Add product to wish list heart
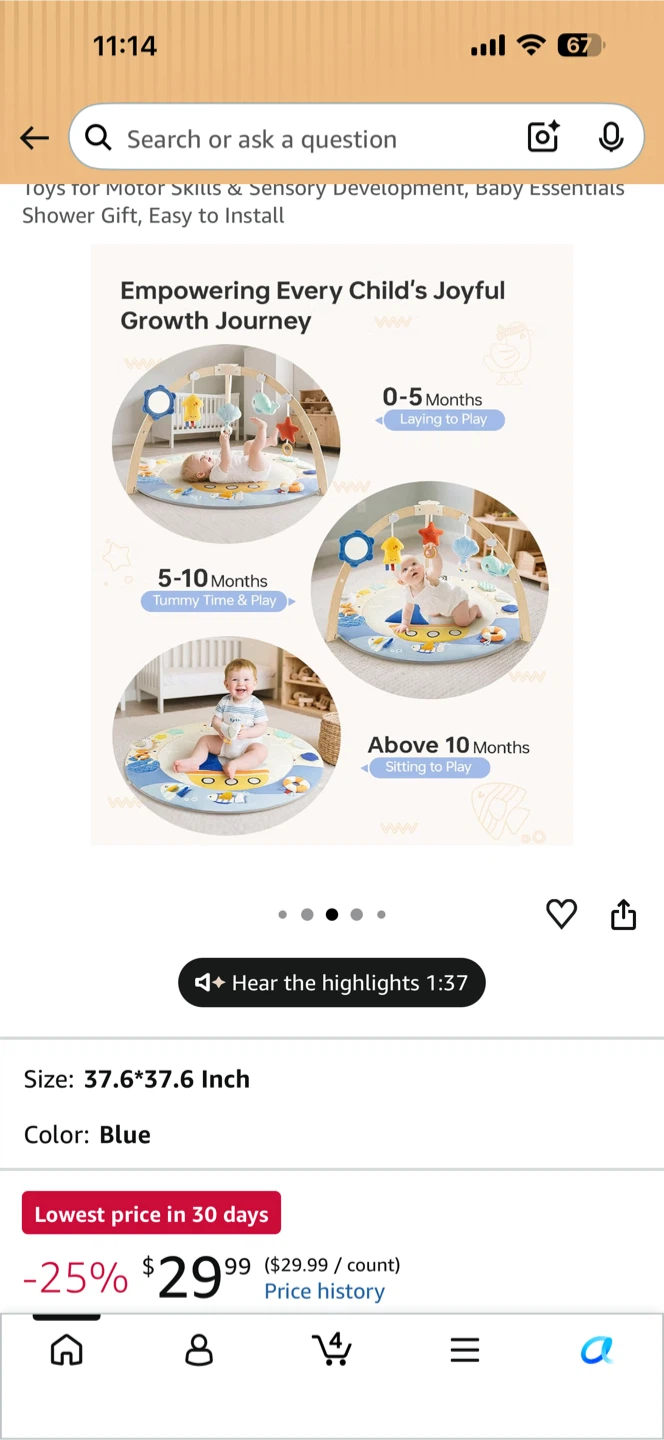The height and width of the screenshot is (1440, 664). point(561,914)
